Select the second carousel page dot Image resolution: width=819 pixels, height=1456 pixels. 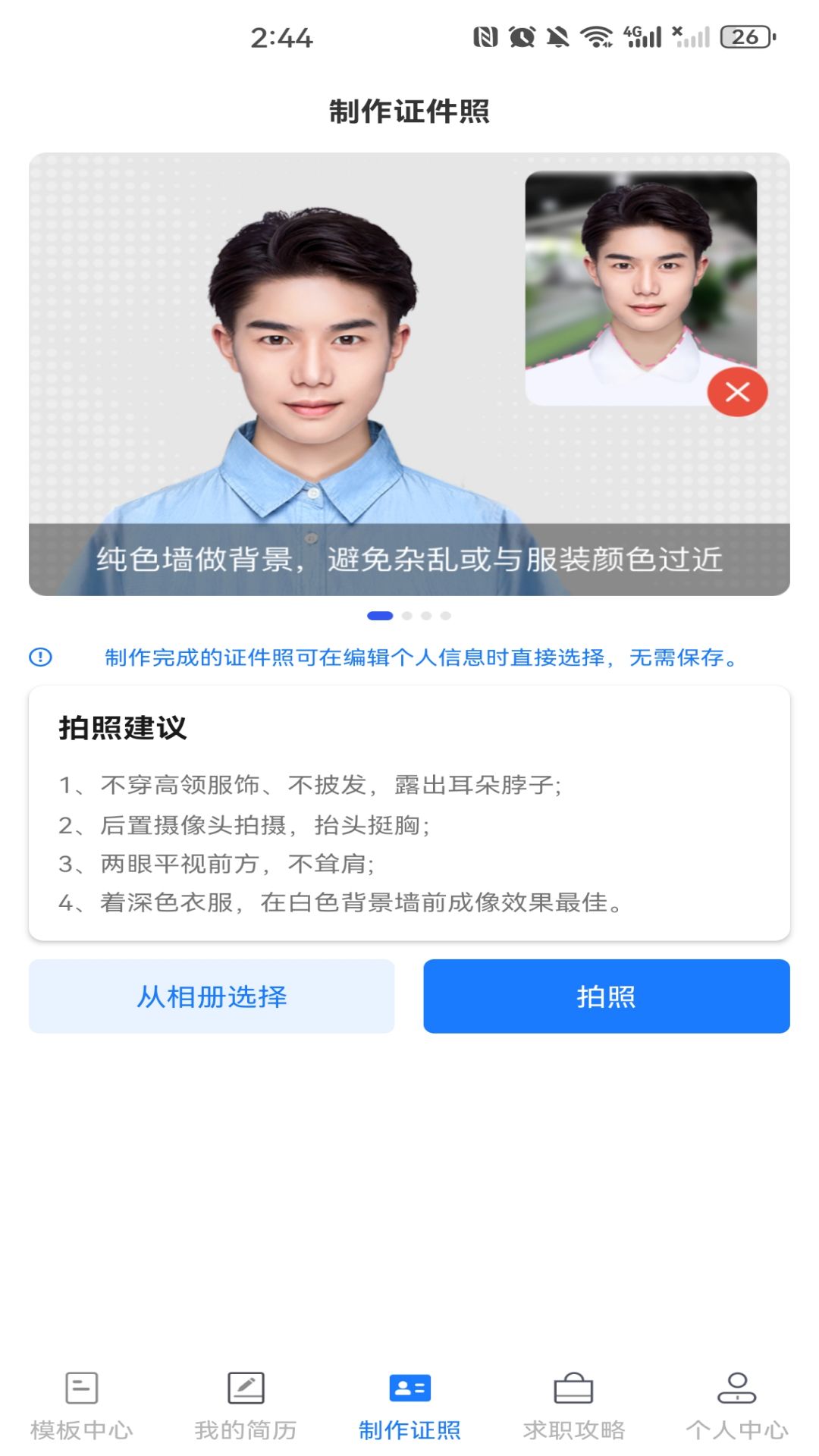pyautogui.click(x=407, y=616)
